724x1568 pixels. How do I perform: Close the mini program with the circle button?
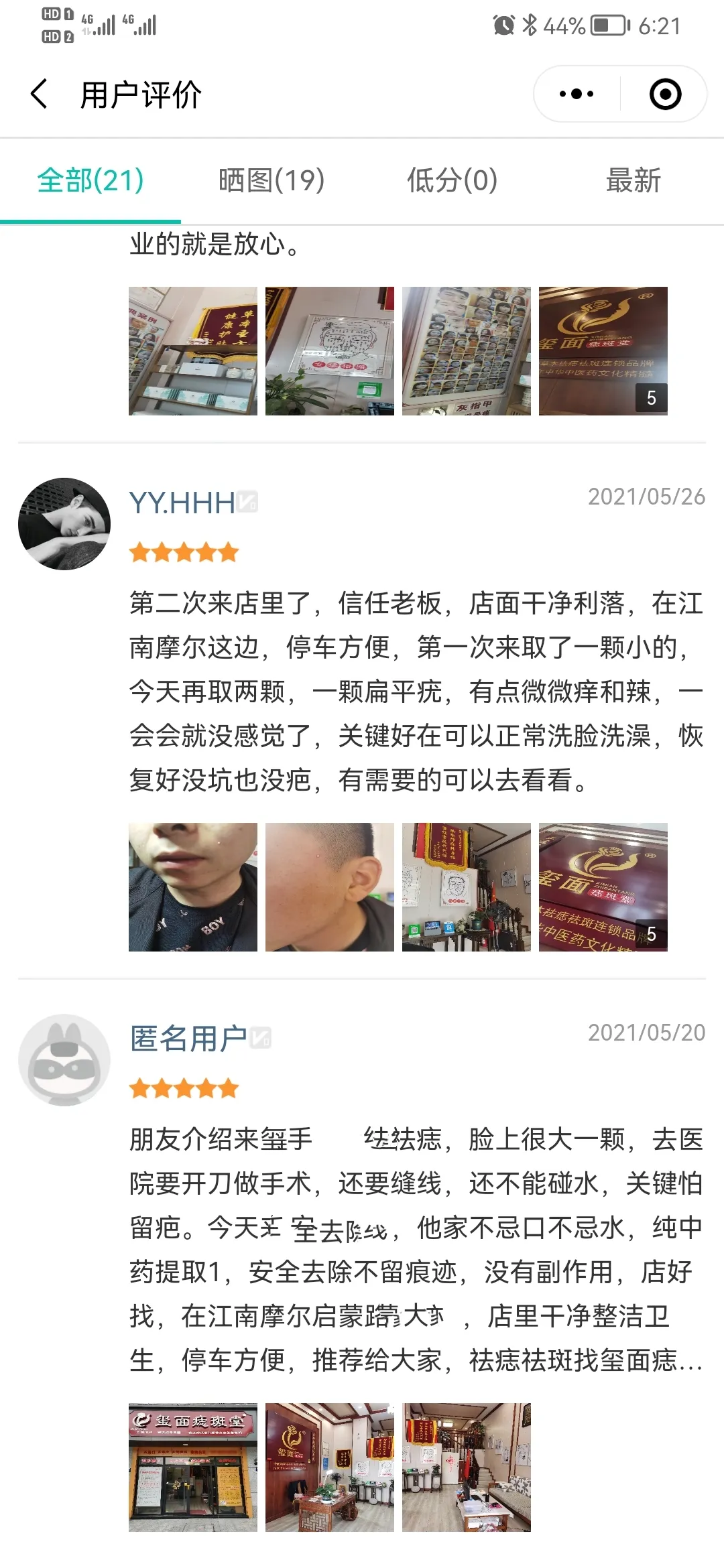click(x=665, y=94)
